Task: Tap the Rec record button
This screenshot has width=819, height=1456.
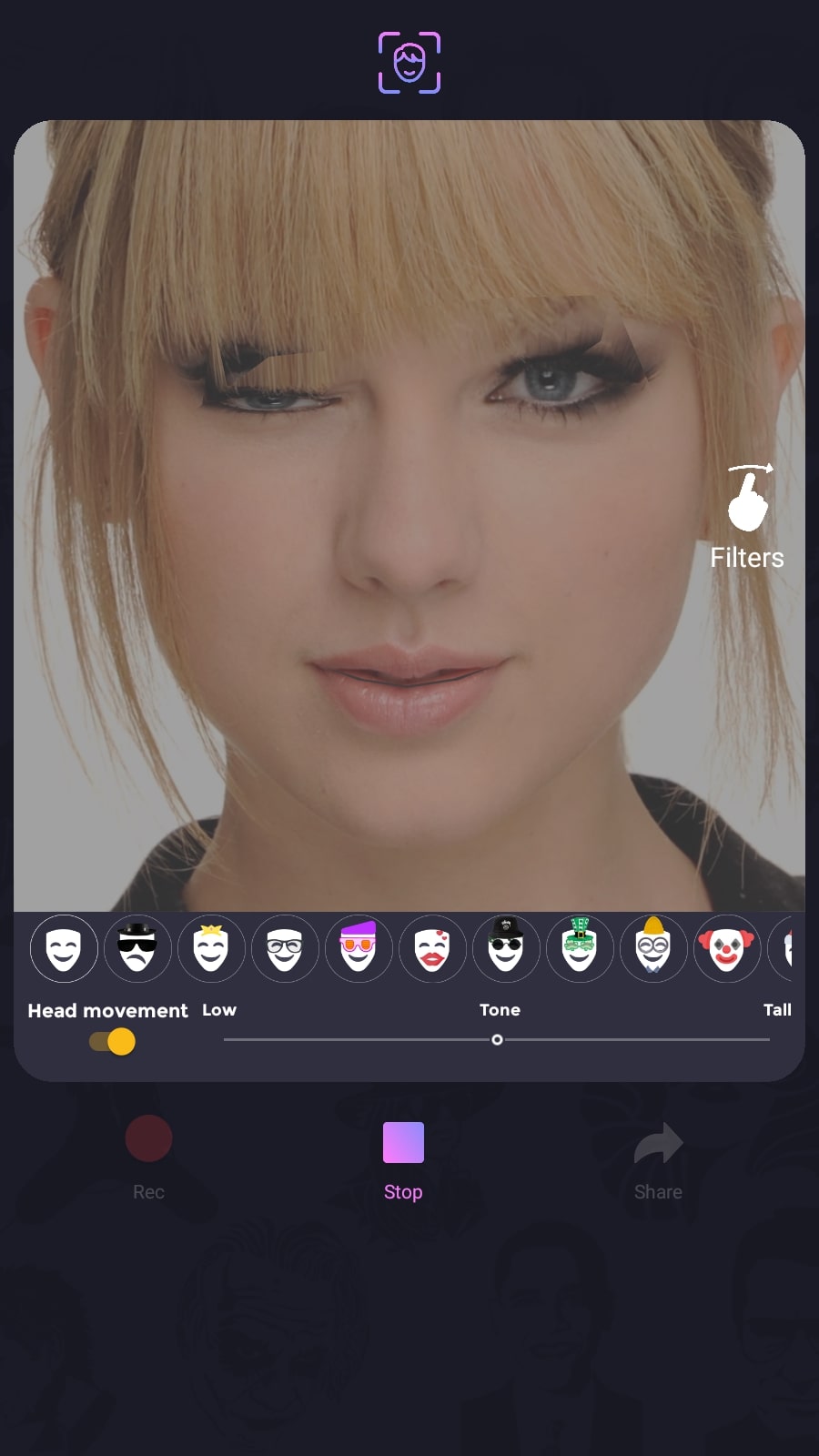Action: coord(148,1139)
